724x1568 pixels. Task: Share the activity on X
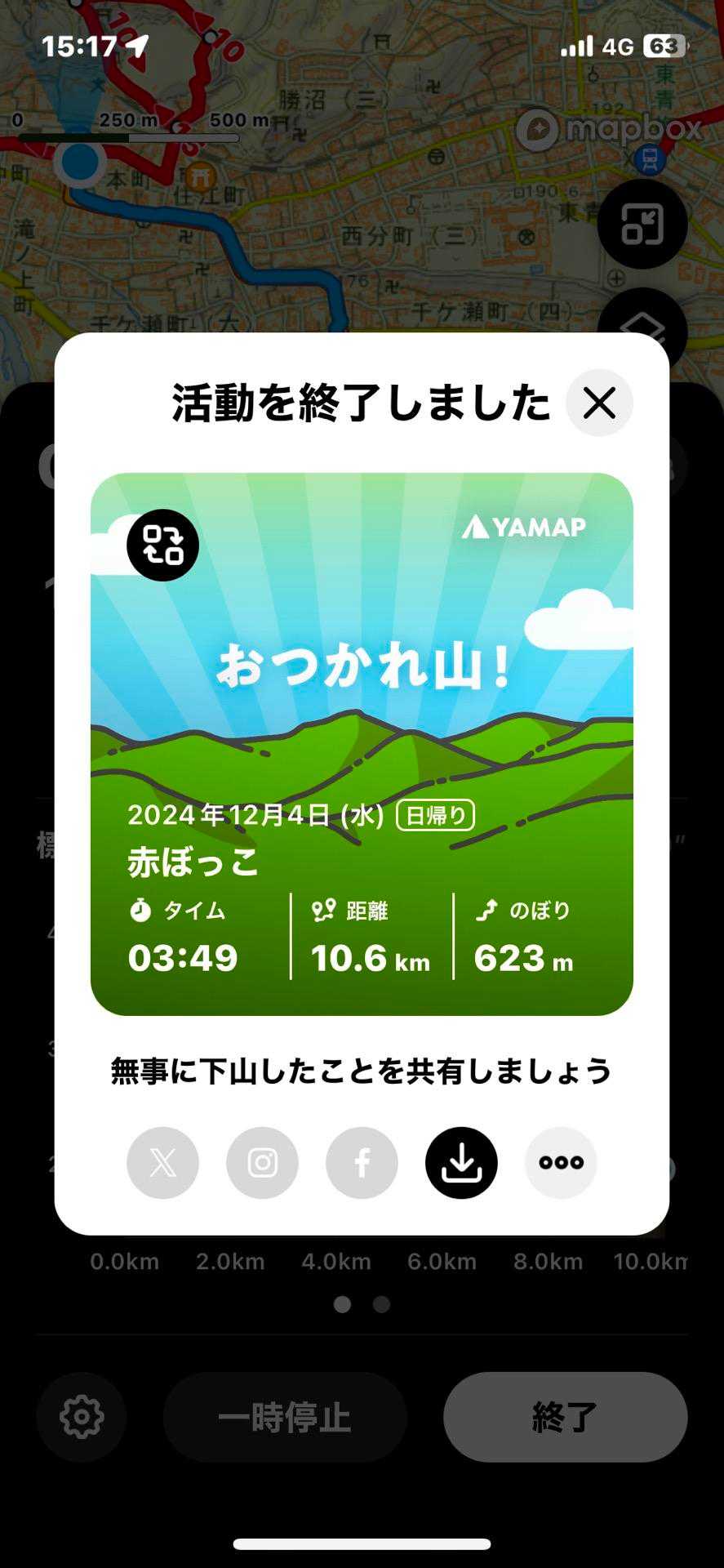(162, 1162)
